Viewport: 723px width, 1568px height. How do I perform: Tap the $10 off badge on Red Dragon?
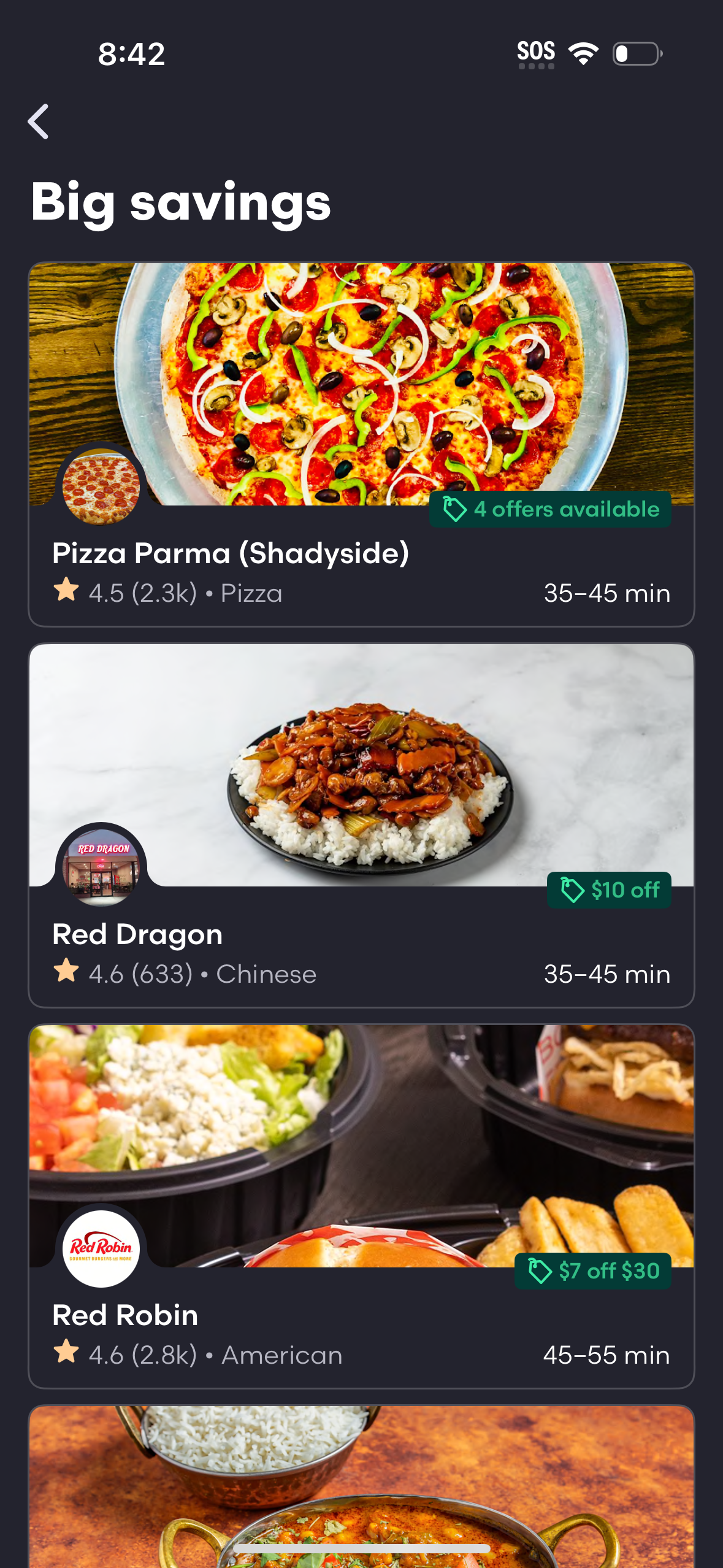click(608, 890)
